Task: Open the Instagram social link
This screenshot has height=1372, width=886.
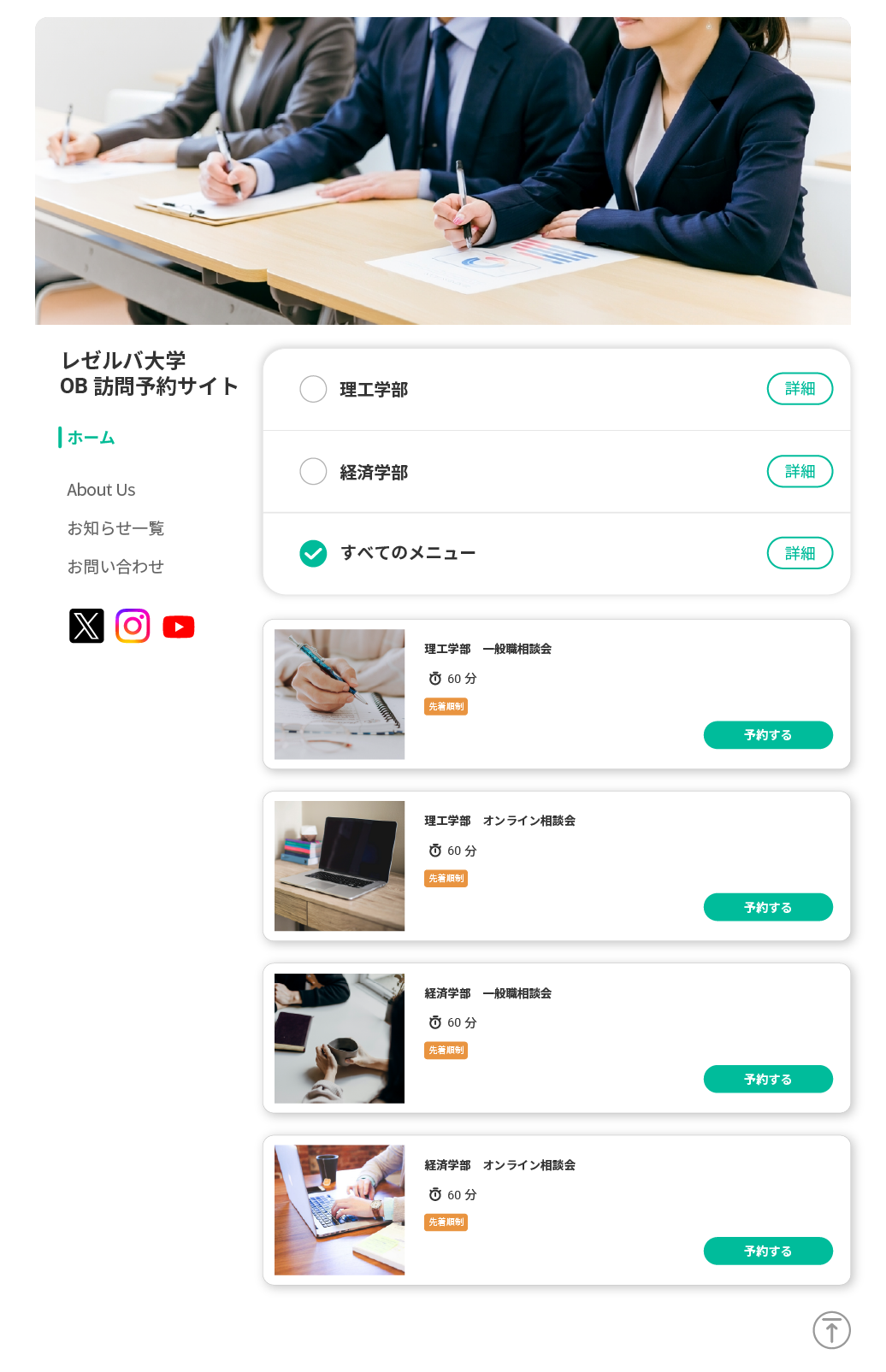Action: click(x=133, y=626)
